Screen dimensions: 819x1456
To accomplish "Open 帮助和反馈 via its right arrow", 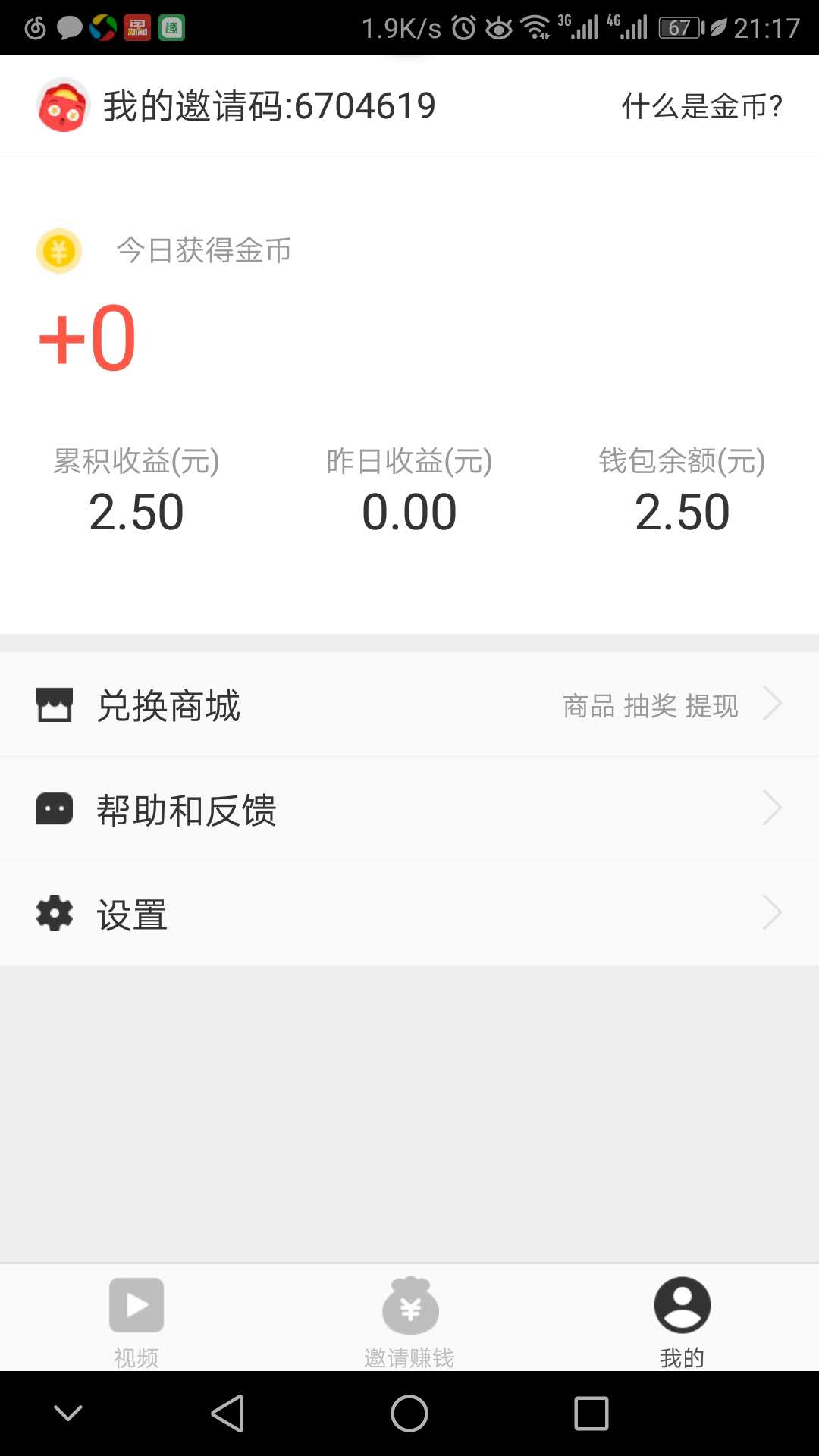I will (x=773, y=808).
